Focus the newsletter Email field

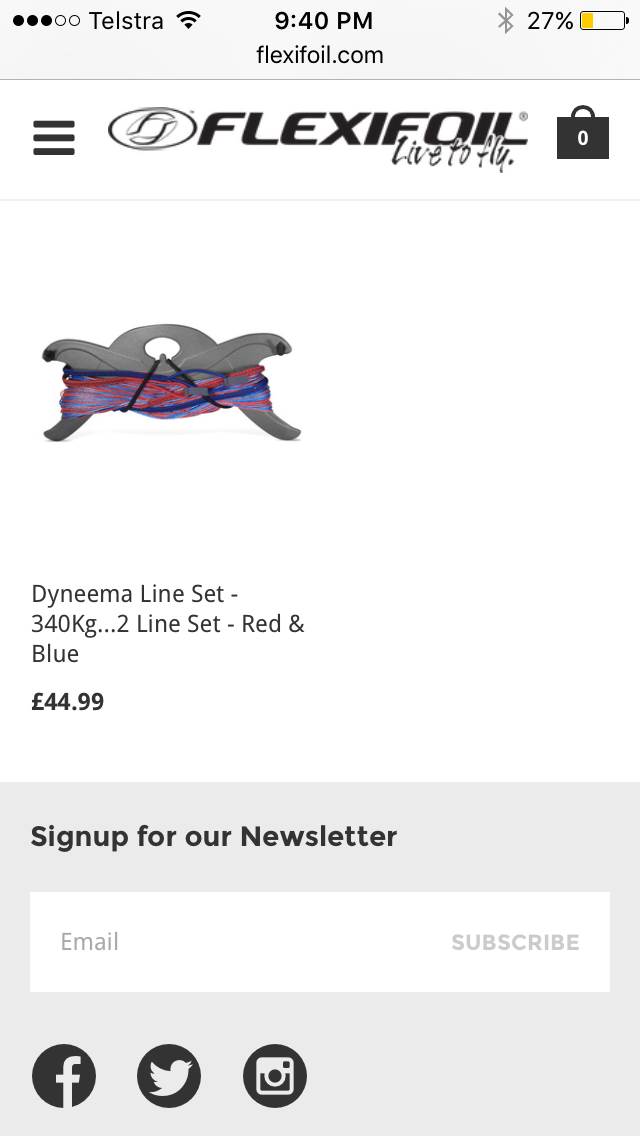click(230, 942)
